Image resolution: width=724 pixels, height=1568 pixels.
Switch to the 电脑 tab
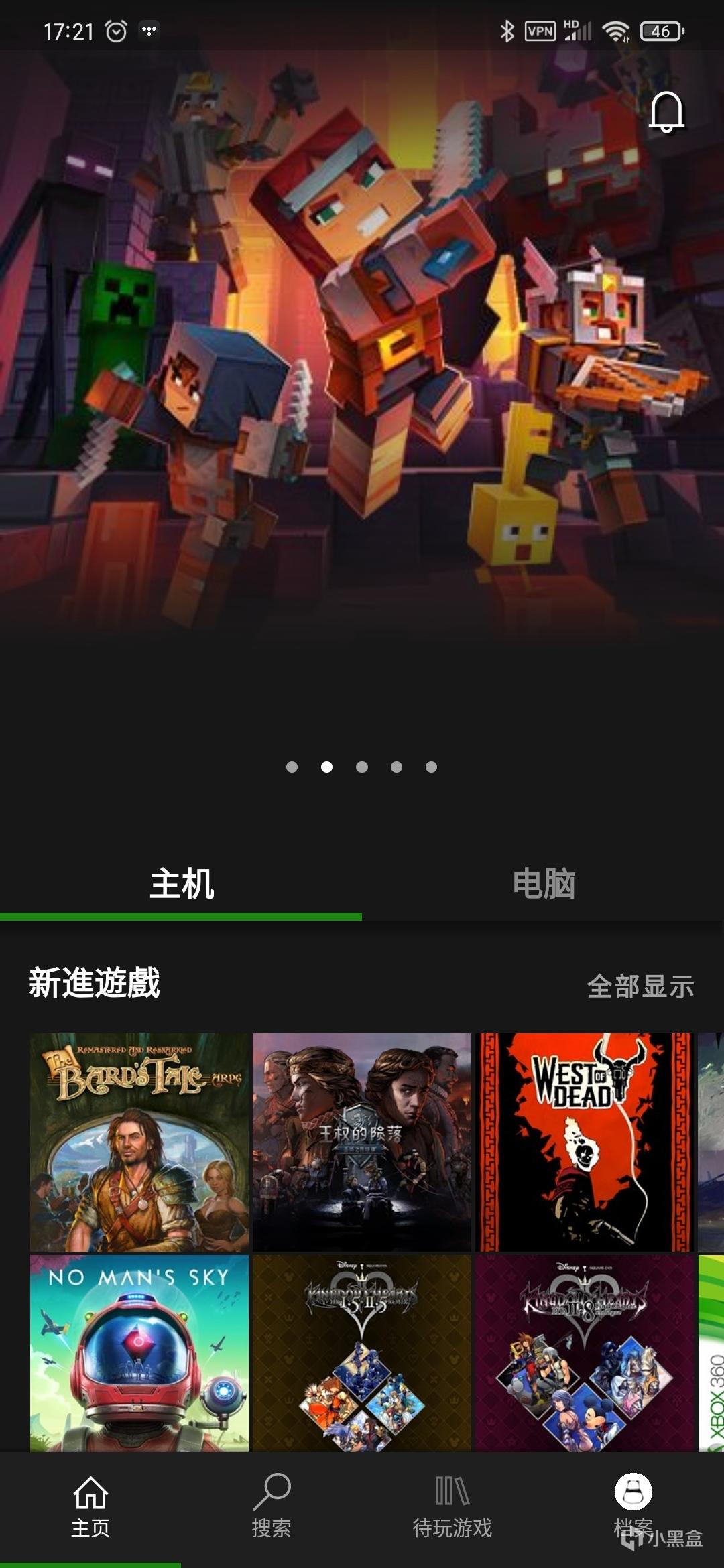(x=544, y=884)
